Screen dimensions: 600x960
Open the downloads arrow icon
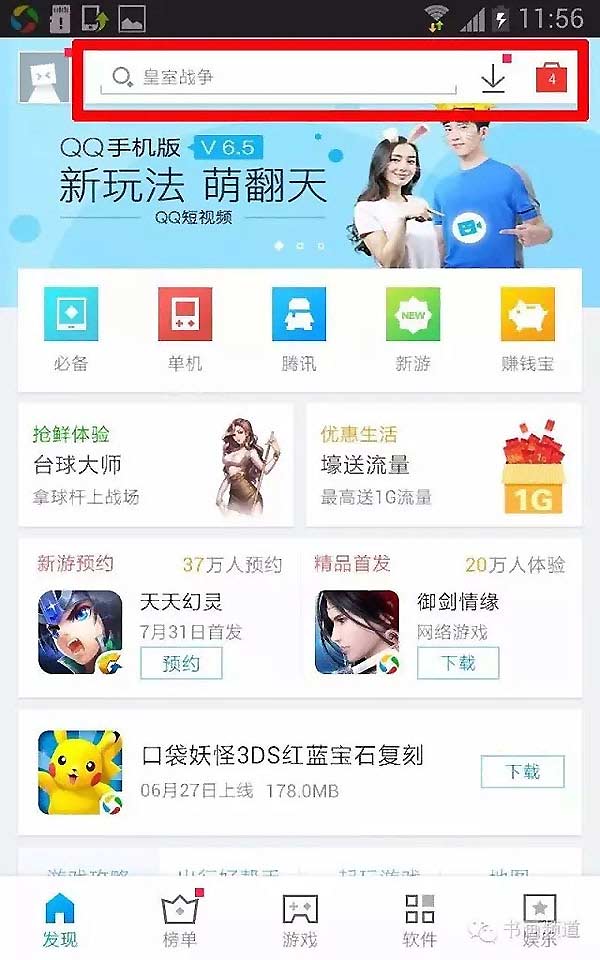493,78
